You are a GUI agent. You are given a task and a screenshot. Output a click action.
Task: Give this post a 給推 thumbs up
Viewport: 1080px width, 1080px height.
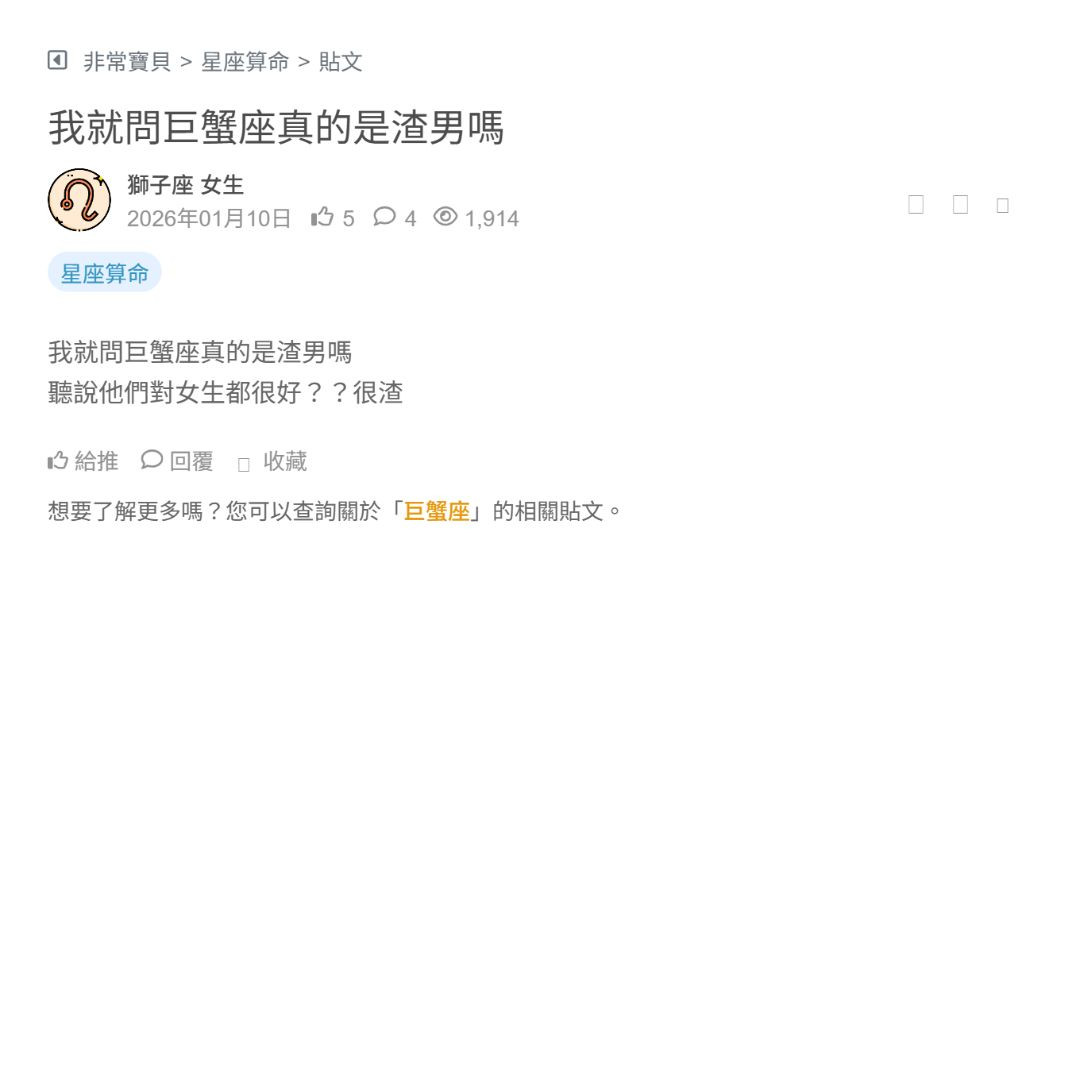[83, 461]
